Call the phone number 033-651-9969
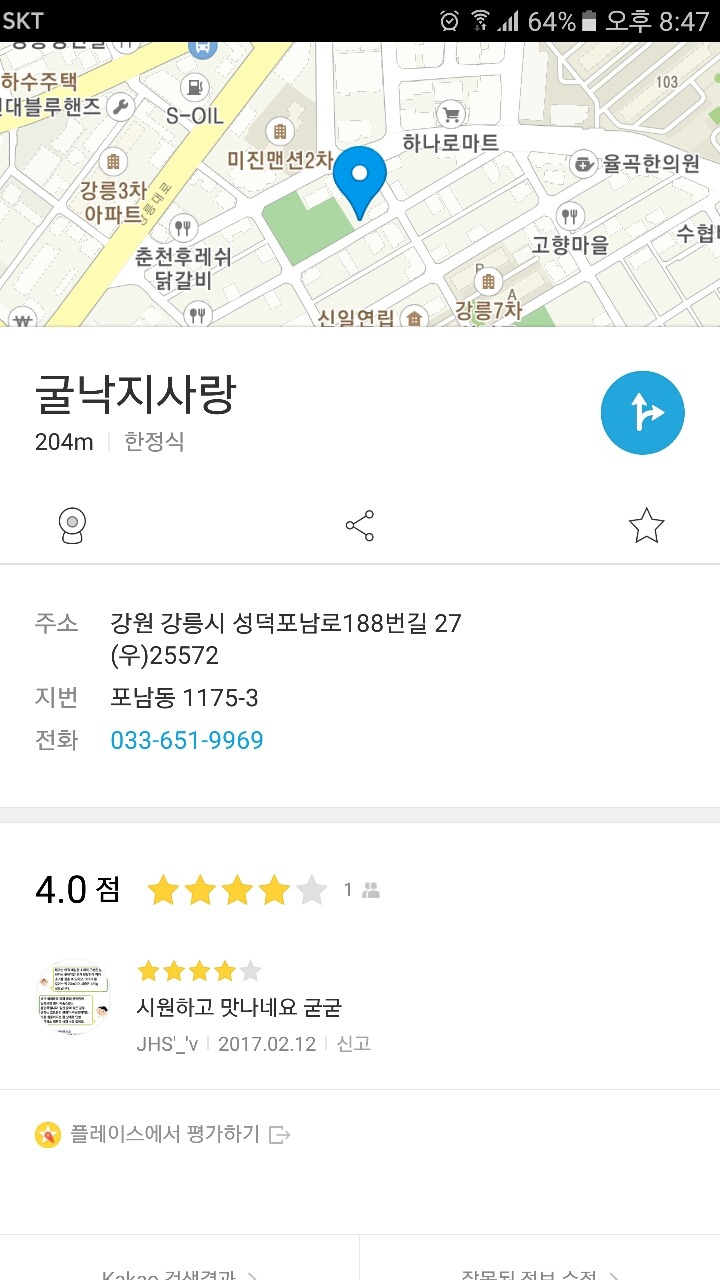 (x=187, y=740)
